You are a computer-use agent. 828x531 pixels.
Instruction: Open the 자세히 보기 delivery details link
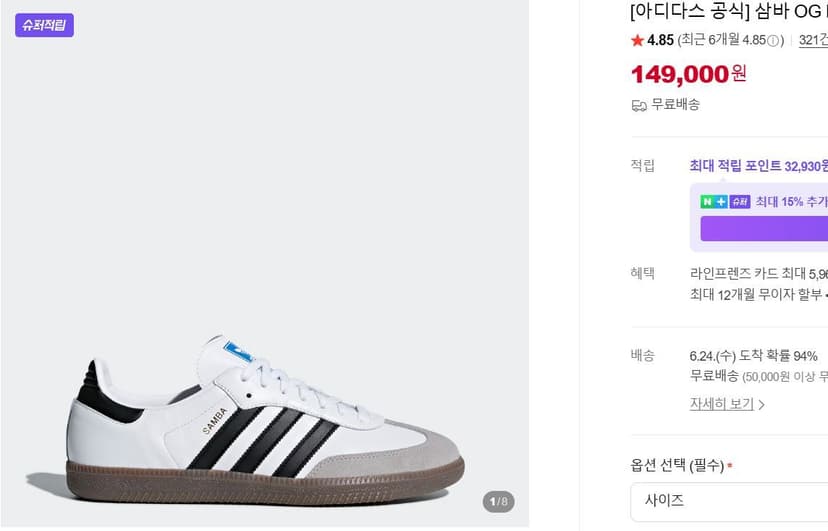pos(727,404)
